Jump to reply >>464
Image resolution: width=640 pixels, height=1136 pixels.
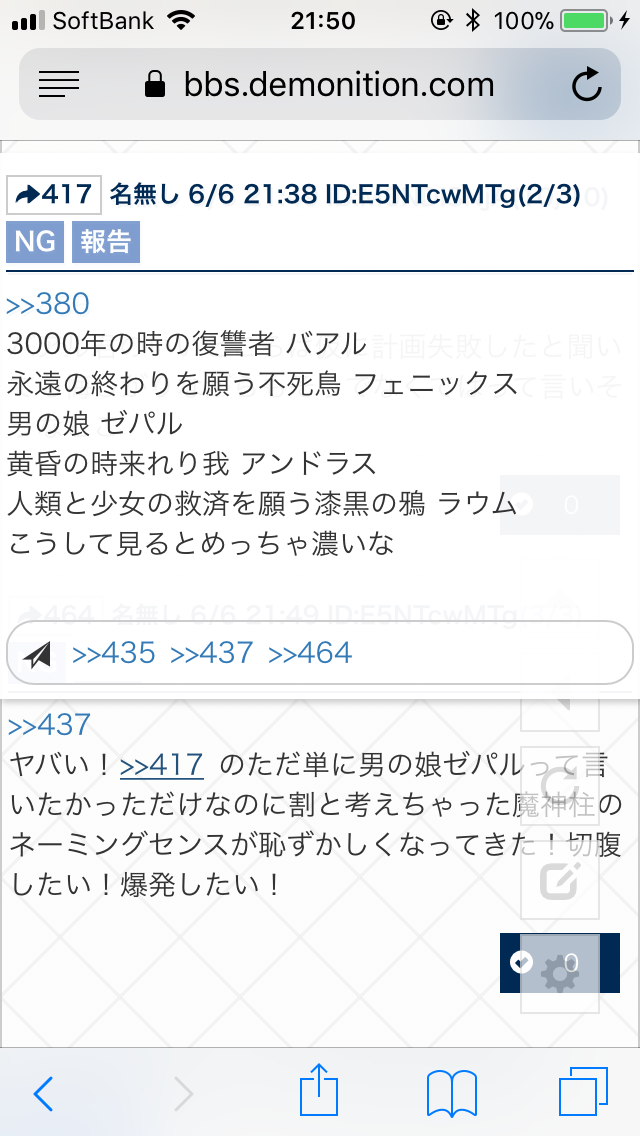(310, 653)
